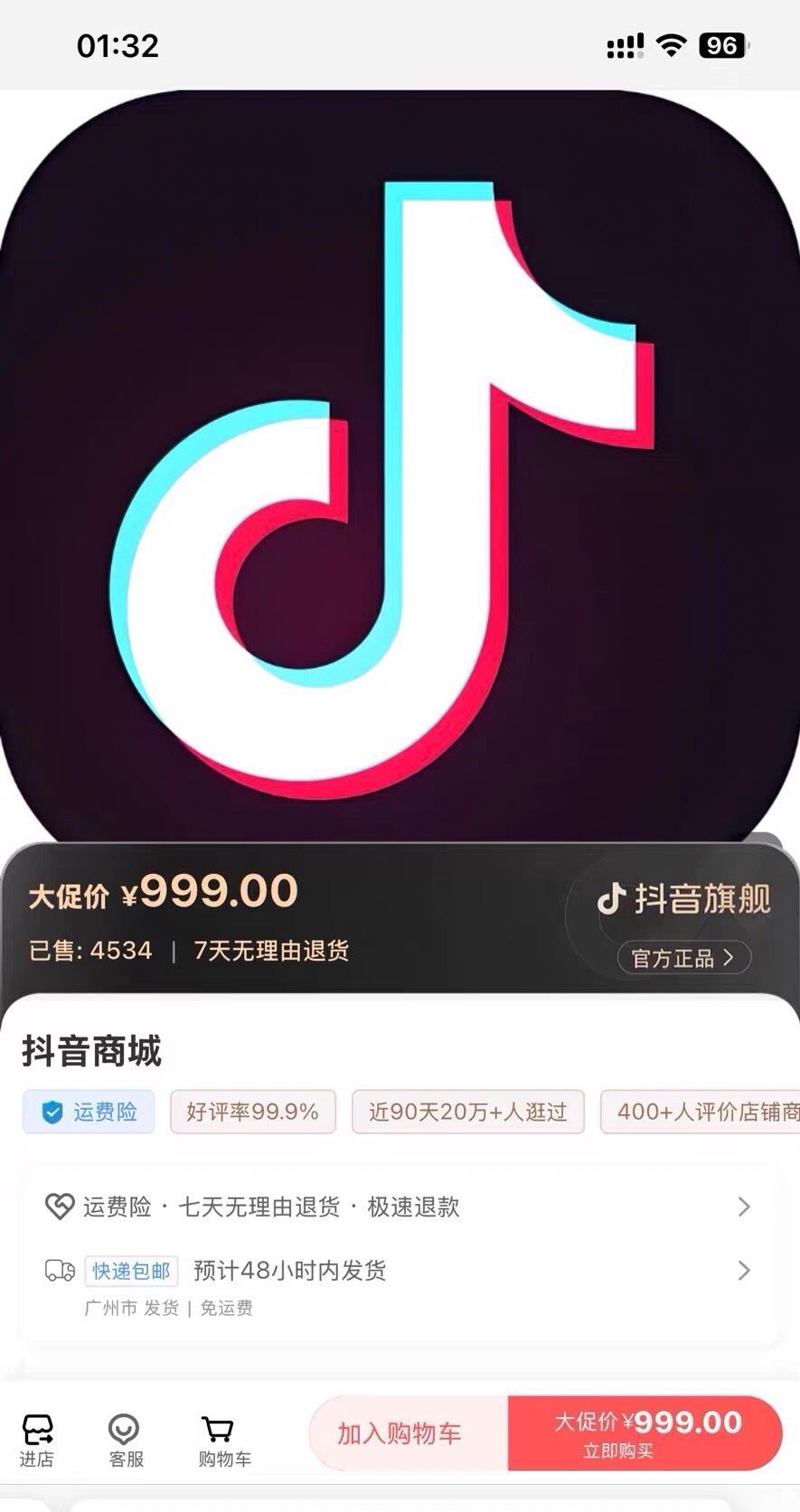Open 客服 customer service chat

coord(125,1441)
